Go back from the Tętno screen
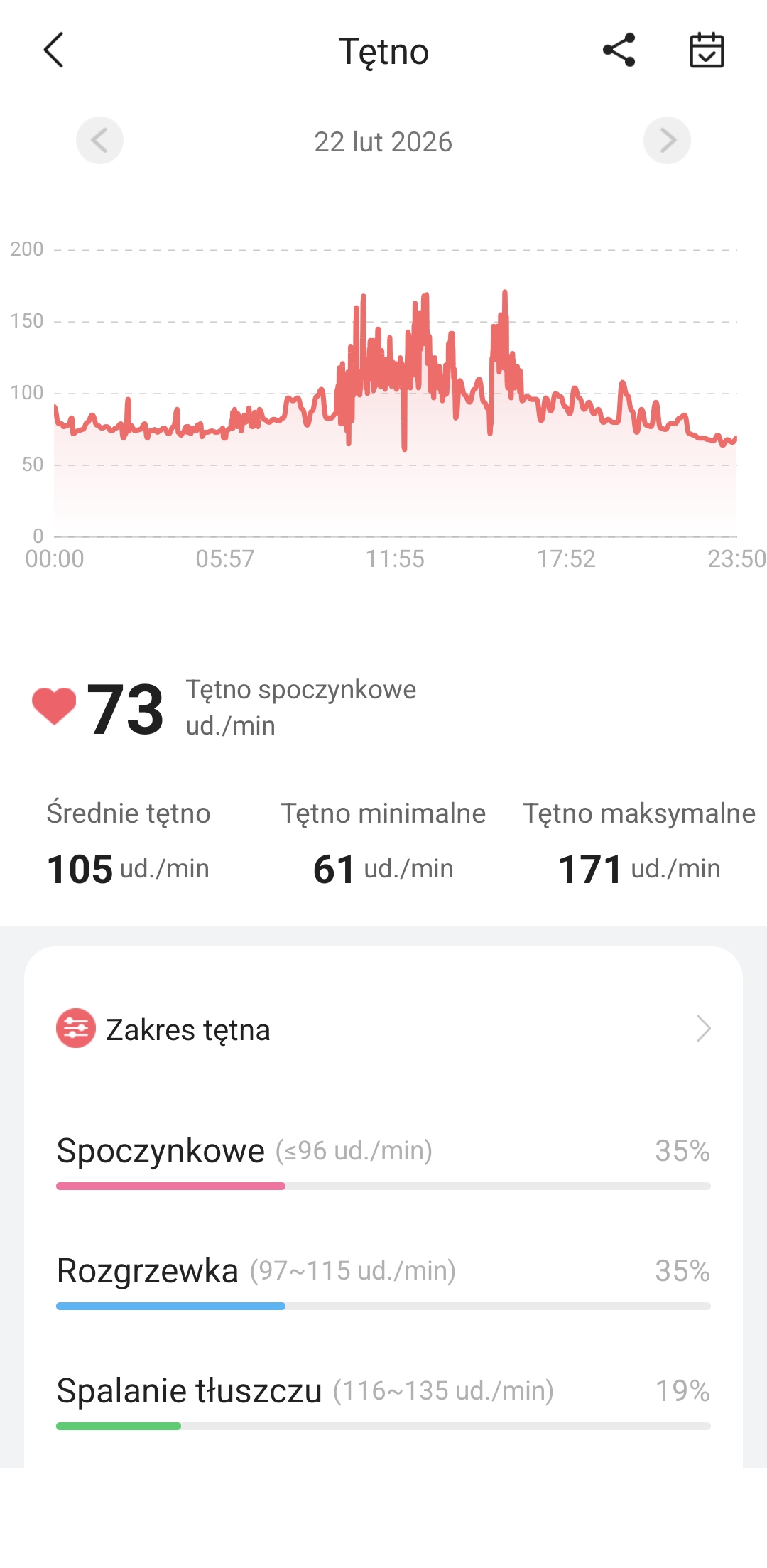 (54, 50)
